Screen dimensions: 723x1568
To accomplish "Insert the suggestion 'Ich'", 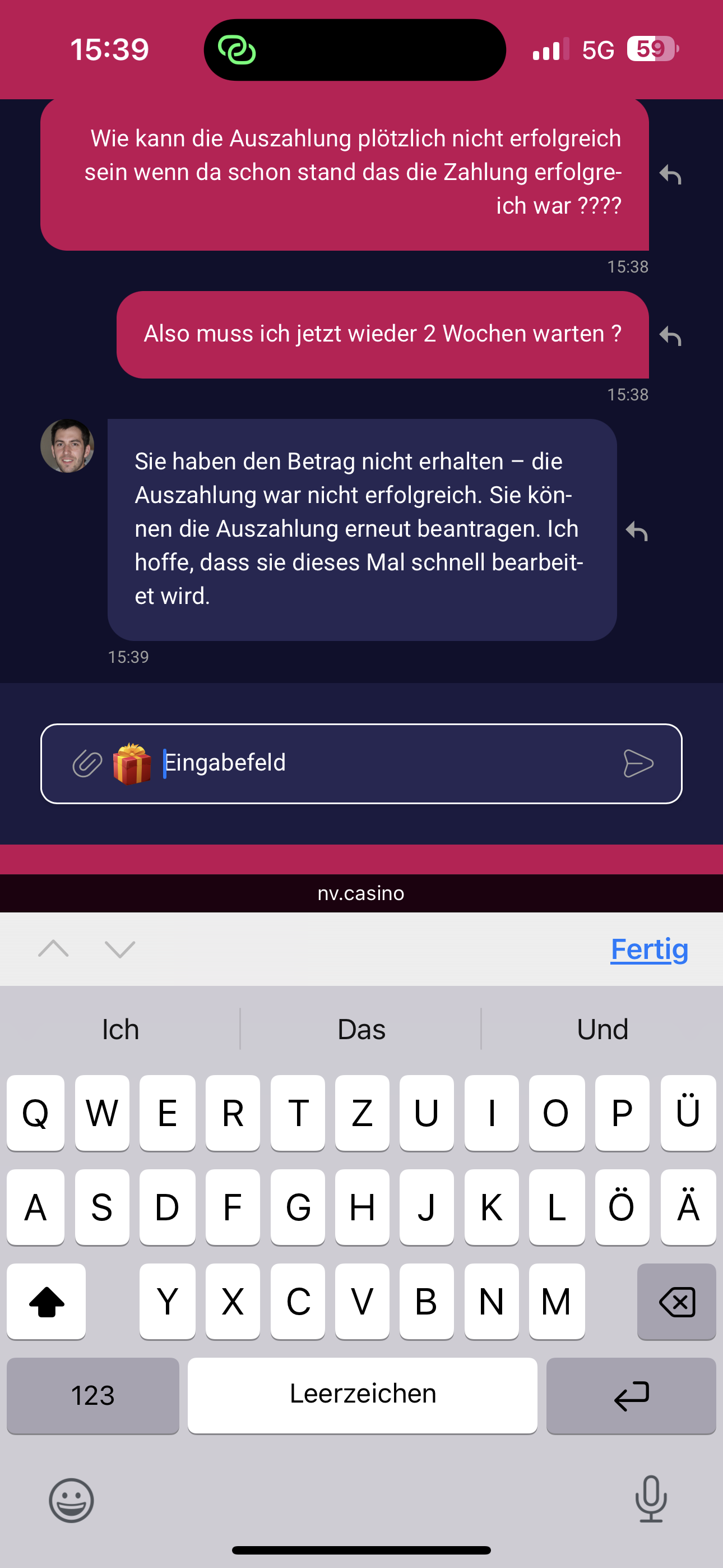I will 121,1029.
